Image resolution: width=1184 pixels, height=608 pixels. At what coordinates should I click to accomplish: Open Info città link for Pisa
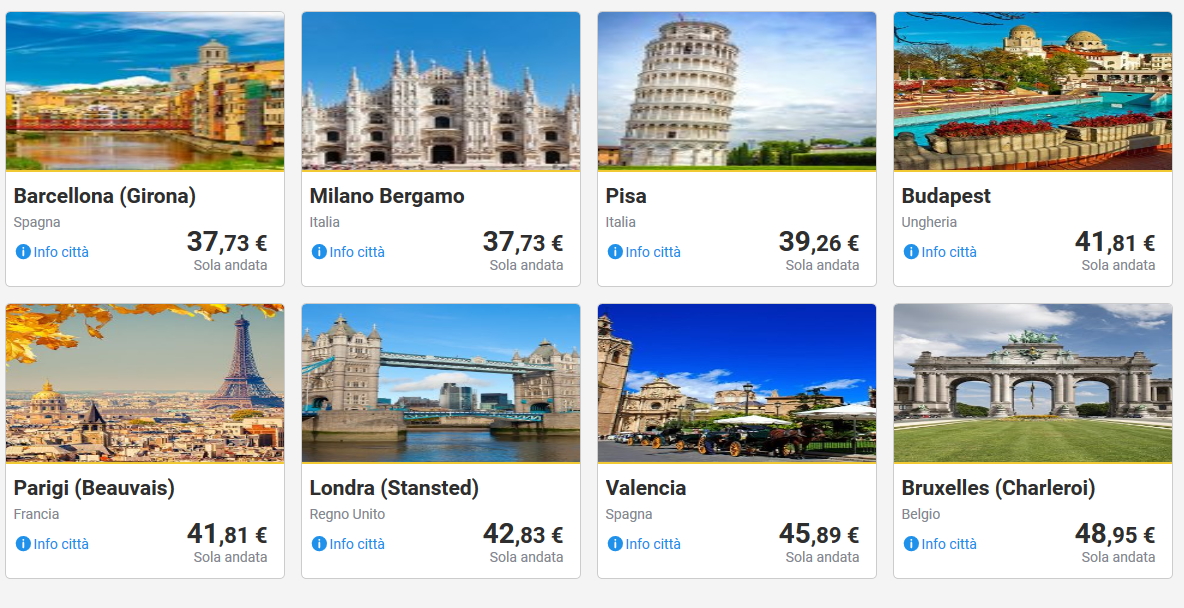click(645, 252)
